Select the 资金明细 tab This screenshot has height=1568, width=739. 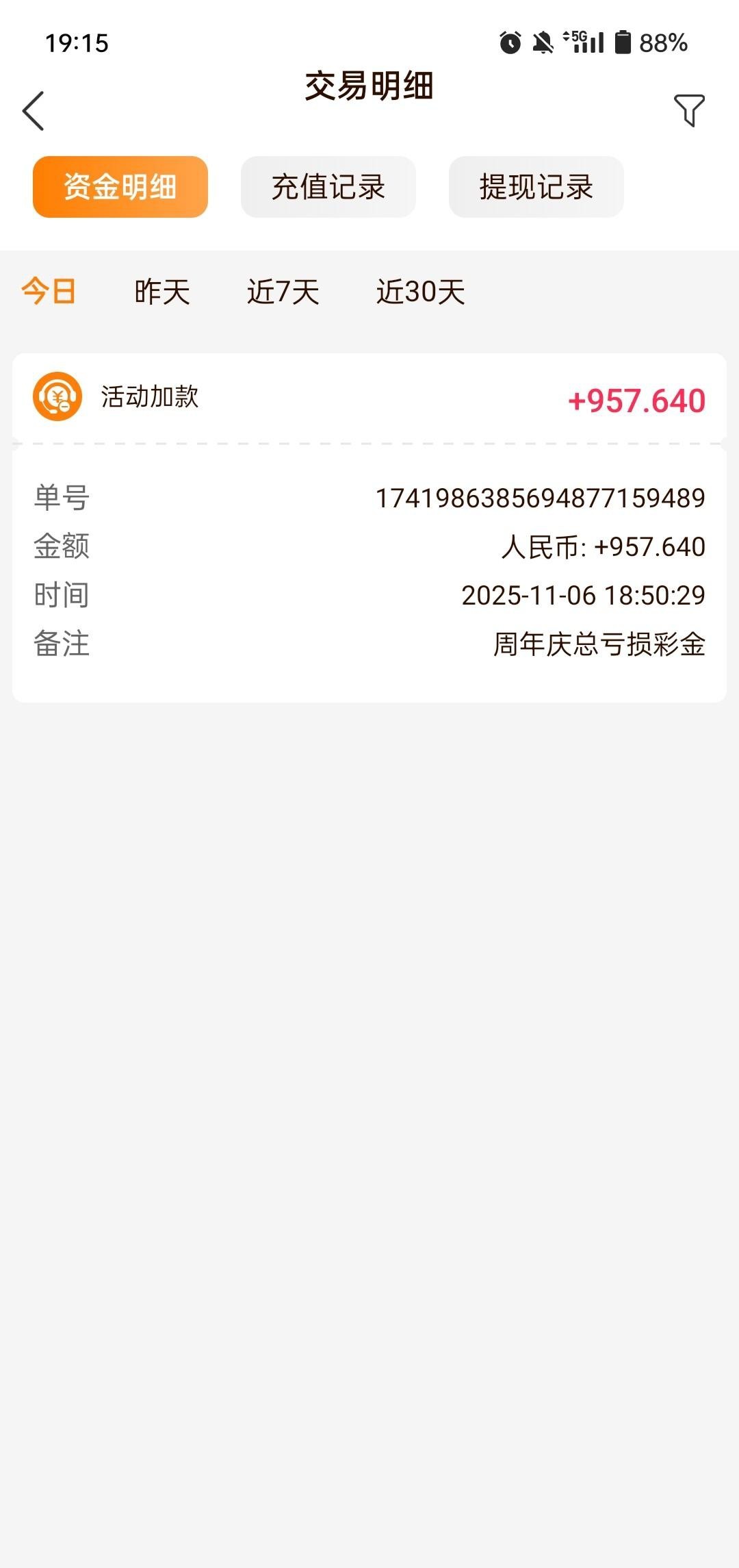tap(120, 187)
